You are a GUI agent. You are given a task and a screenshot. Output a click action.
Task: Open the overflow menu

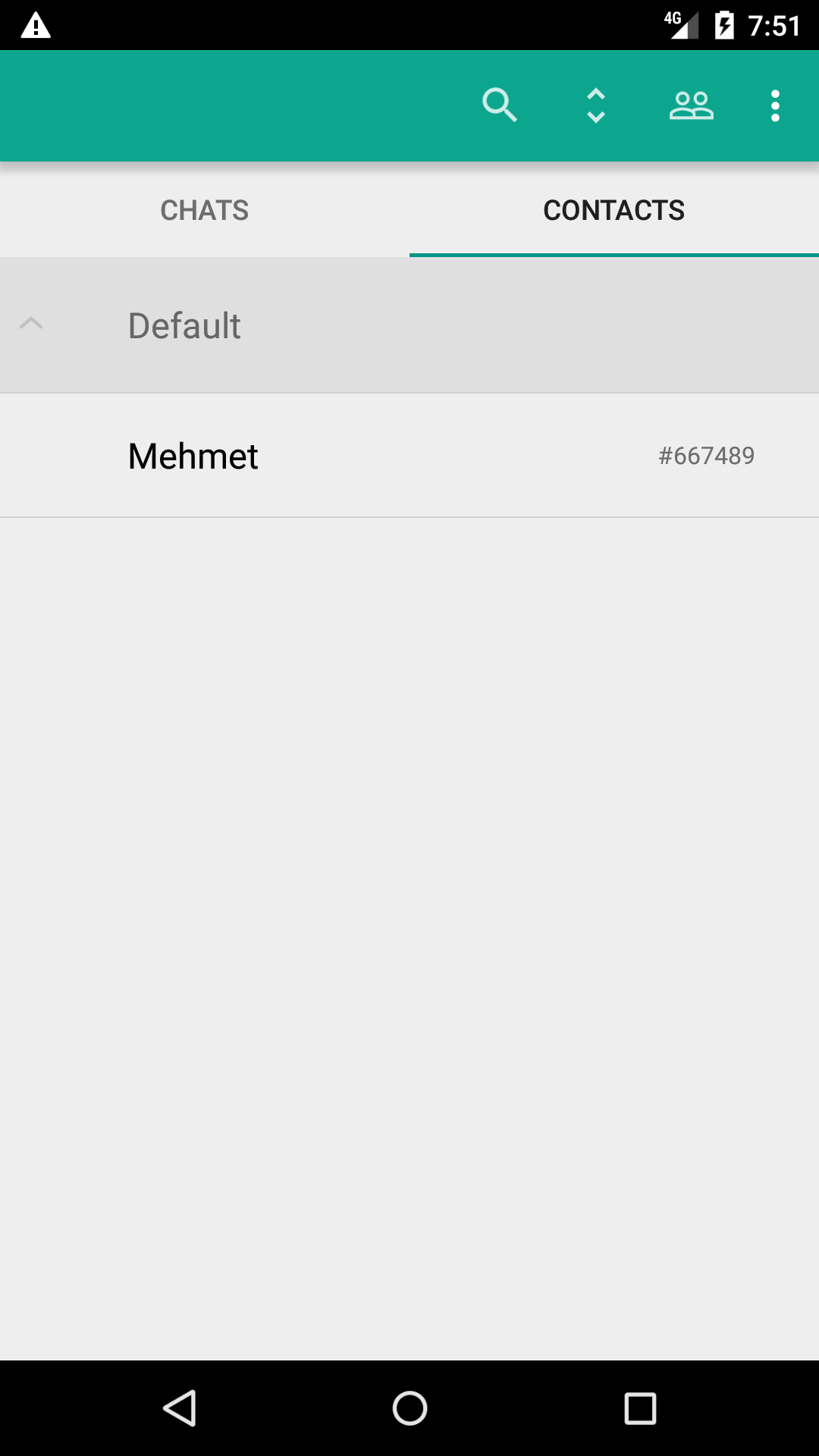(x=775, y=106)
